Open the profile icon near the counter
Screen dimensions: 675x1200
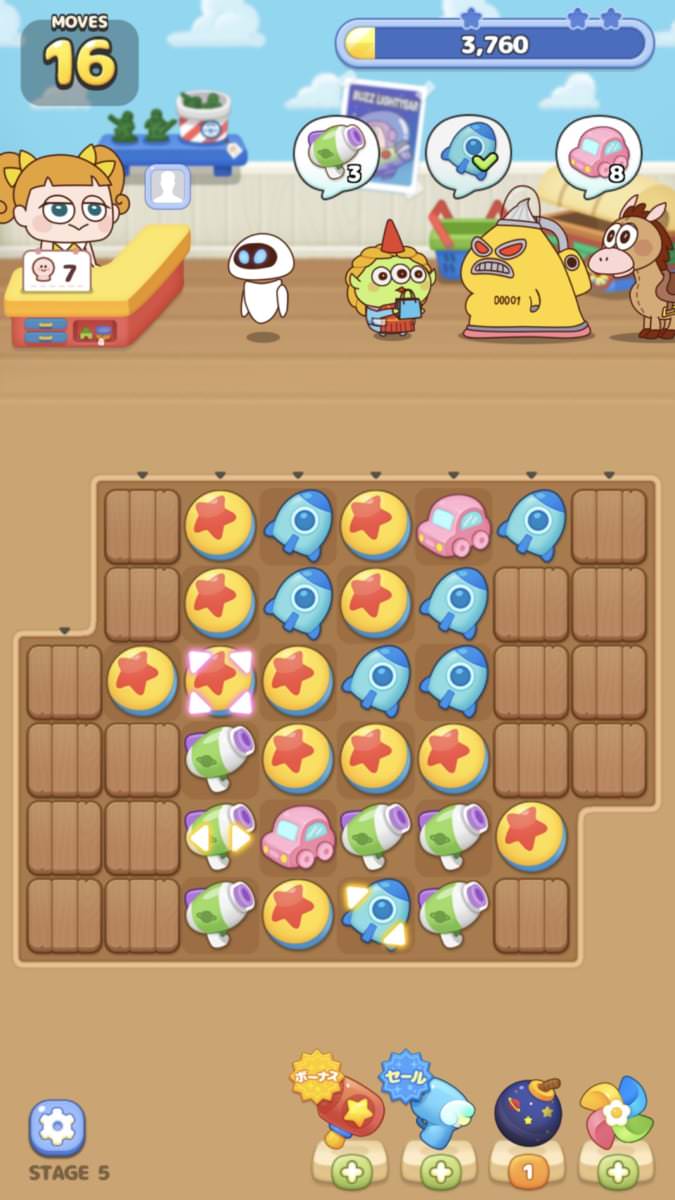pyautogui.click(x=167, y=186)
